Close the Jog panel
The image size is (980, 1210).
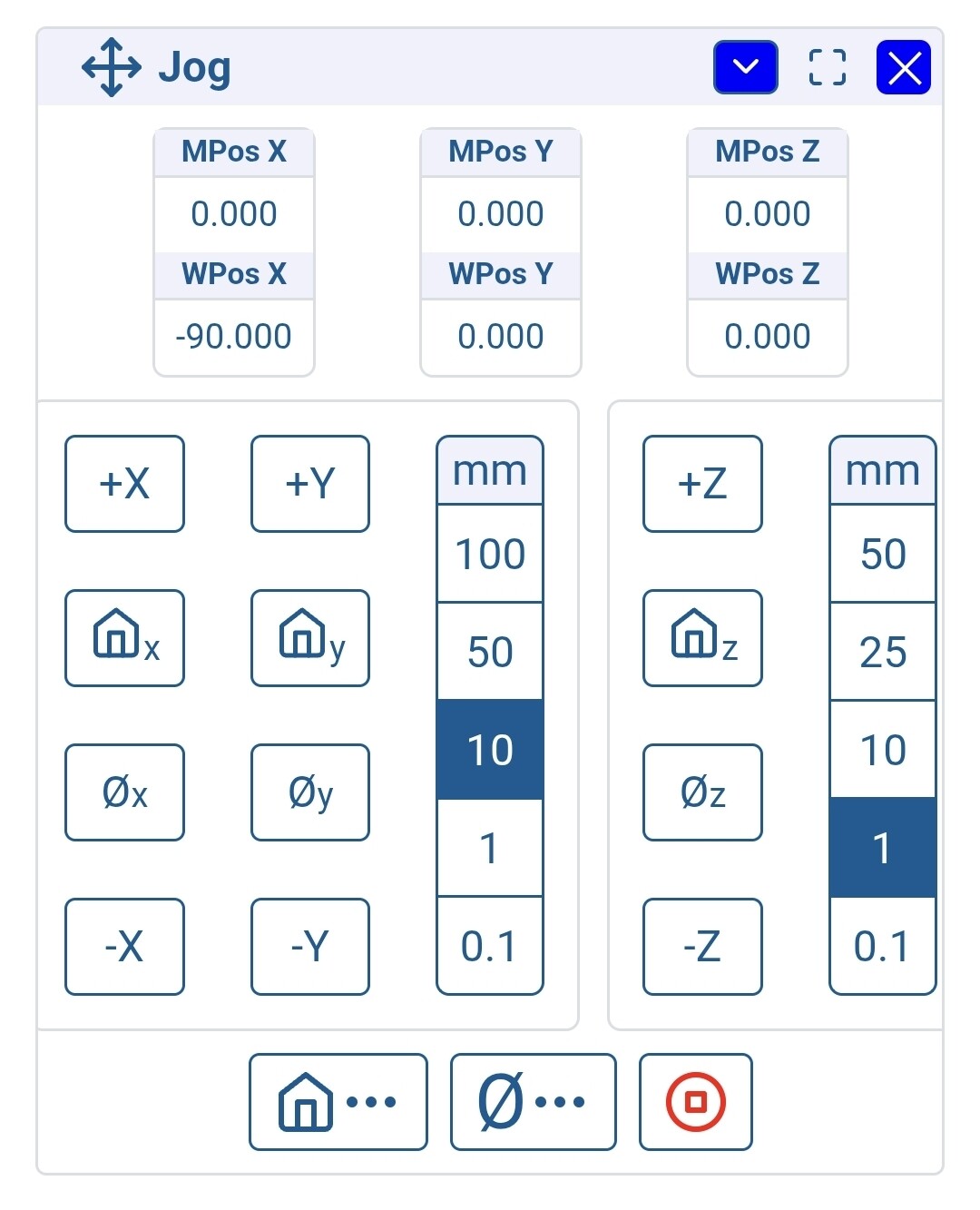coord(904,68)
